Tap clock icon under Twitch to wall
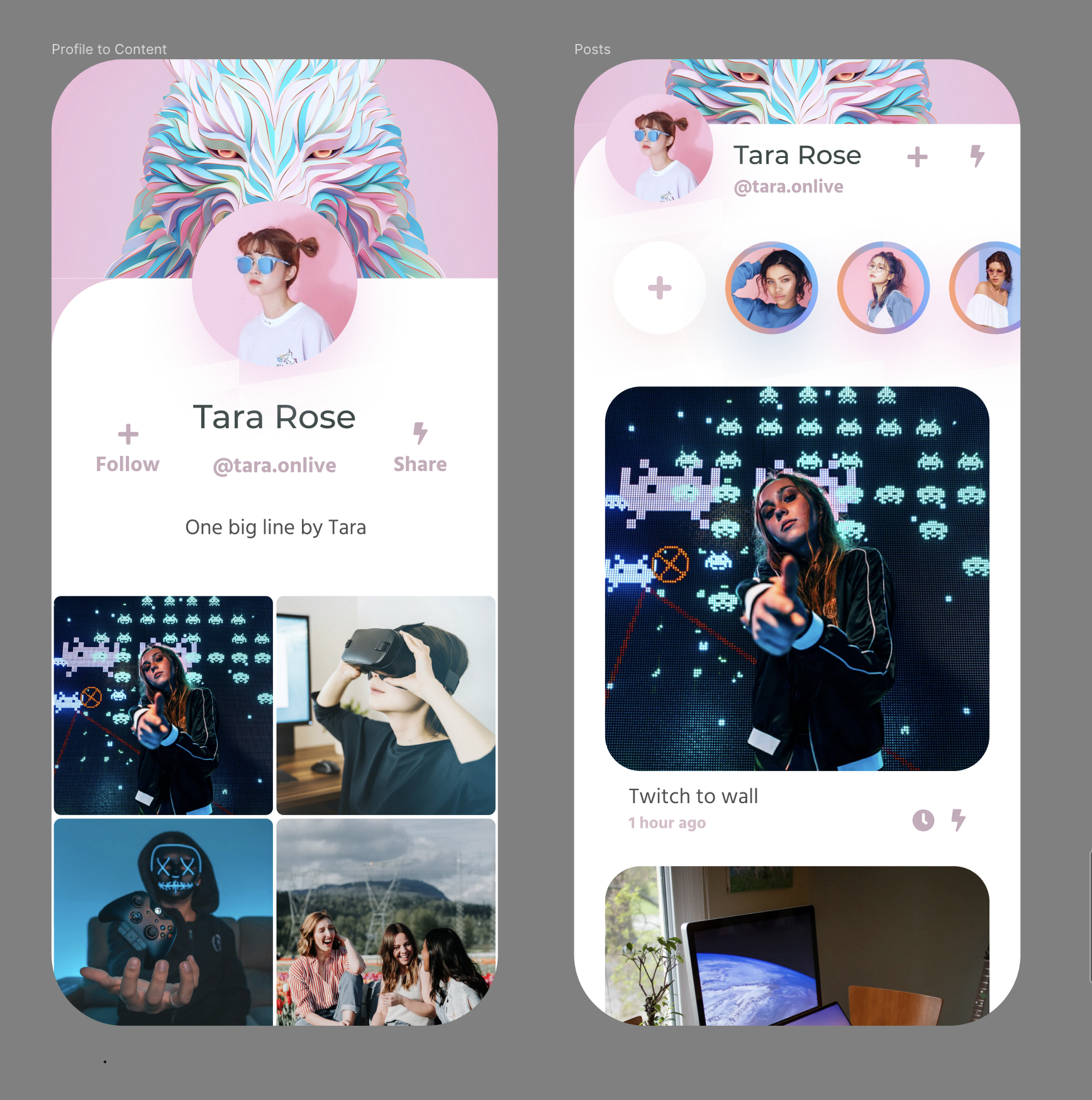Viewport: 1092px width, 1100px height. tap(923, 820)
